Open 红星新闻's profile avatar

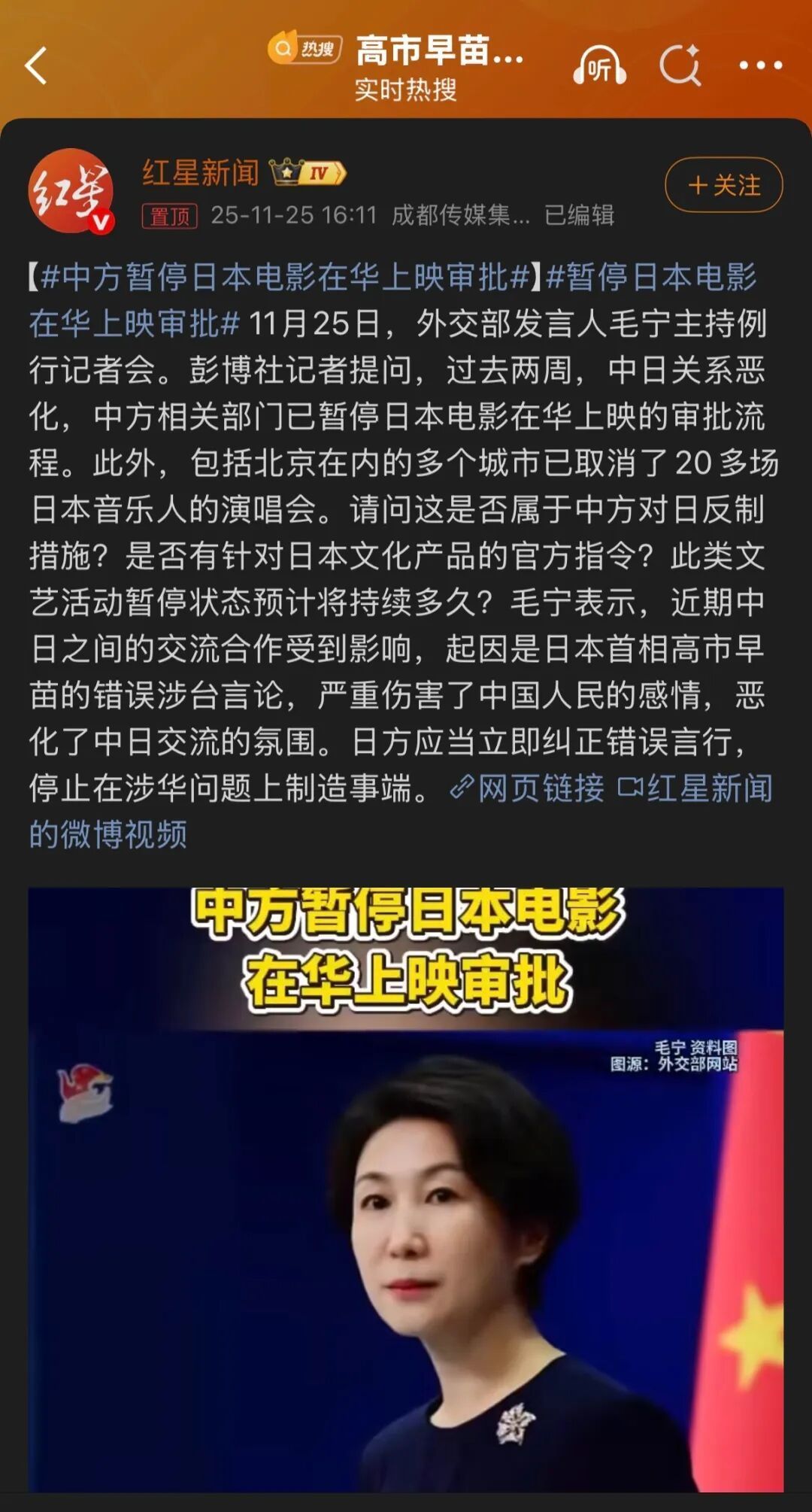(x=71, y=191)
